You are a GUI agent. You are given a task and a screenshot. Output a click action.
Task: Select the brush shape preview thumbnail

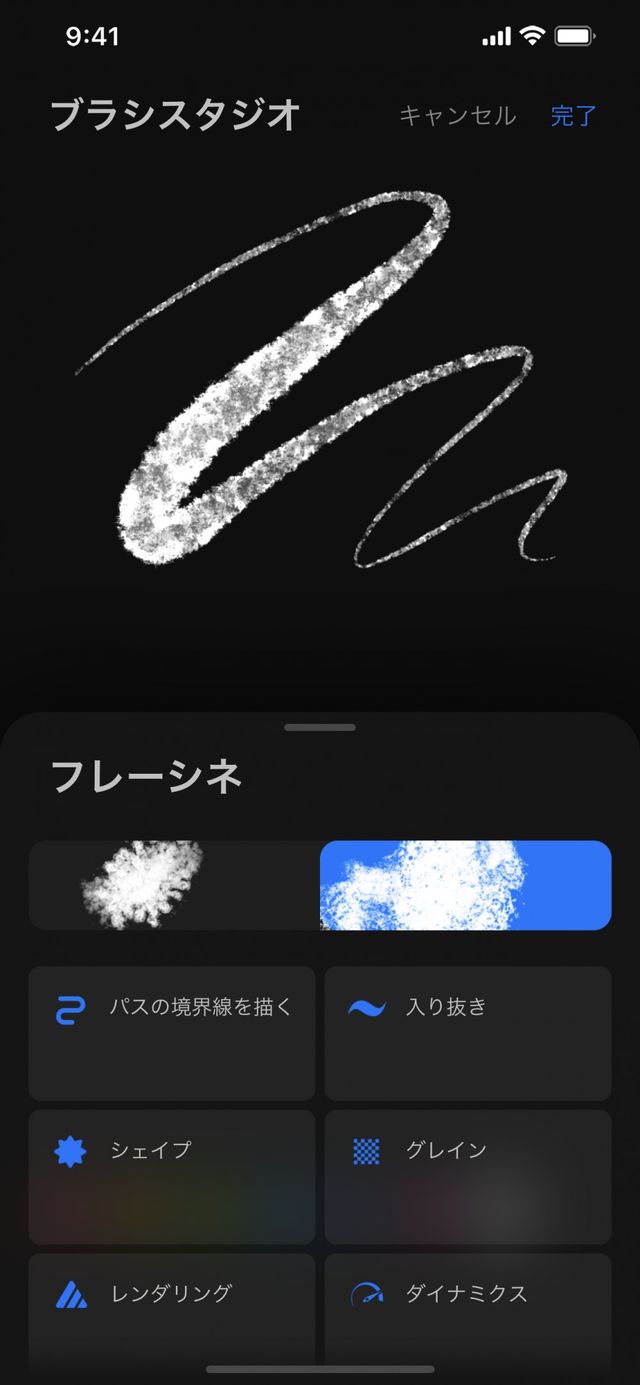click(x=174, y=885)
